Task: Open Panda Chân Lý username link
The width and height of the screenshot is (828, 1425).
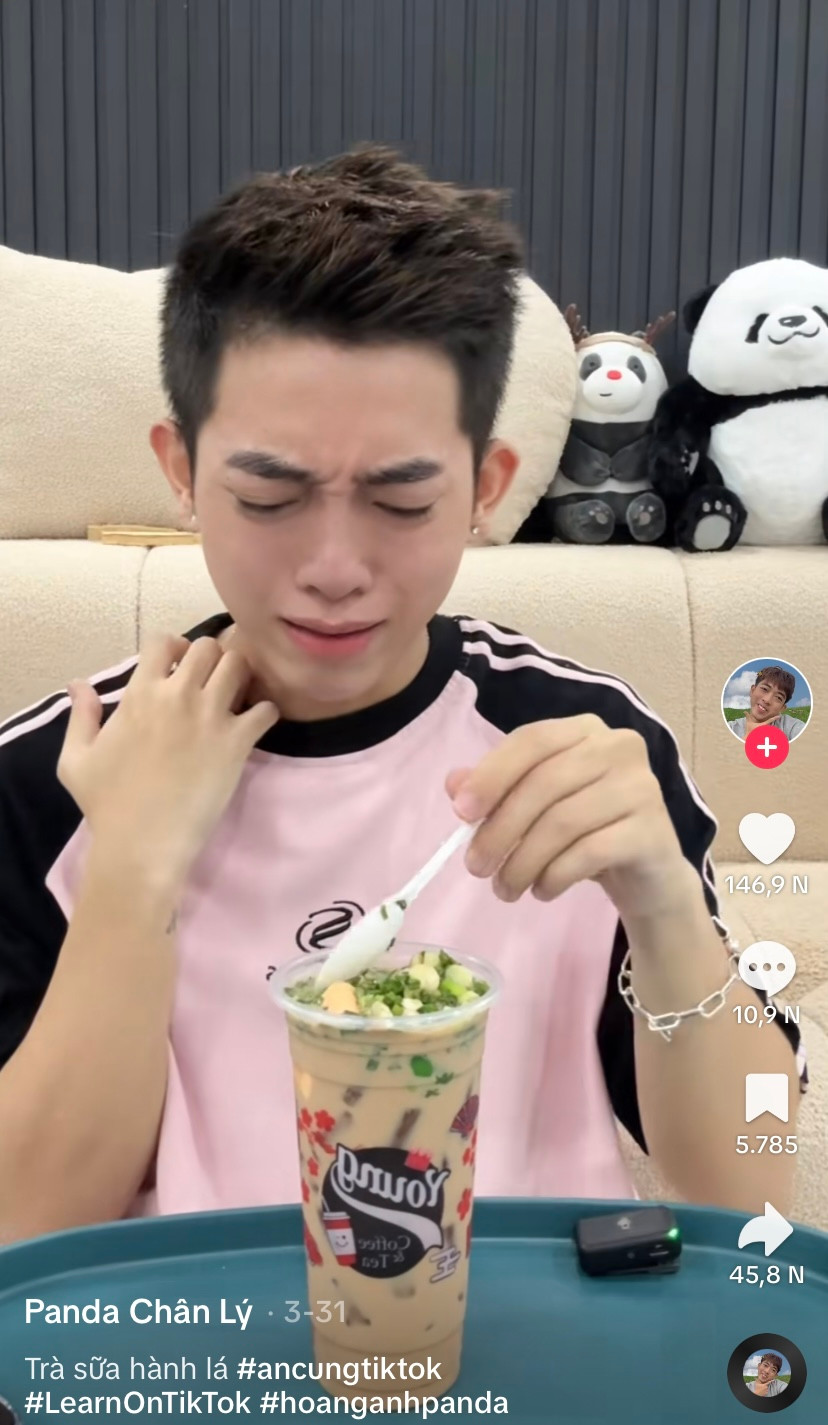Action: click(x=138, y=1312)
